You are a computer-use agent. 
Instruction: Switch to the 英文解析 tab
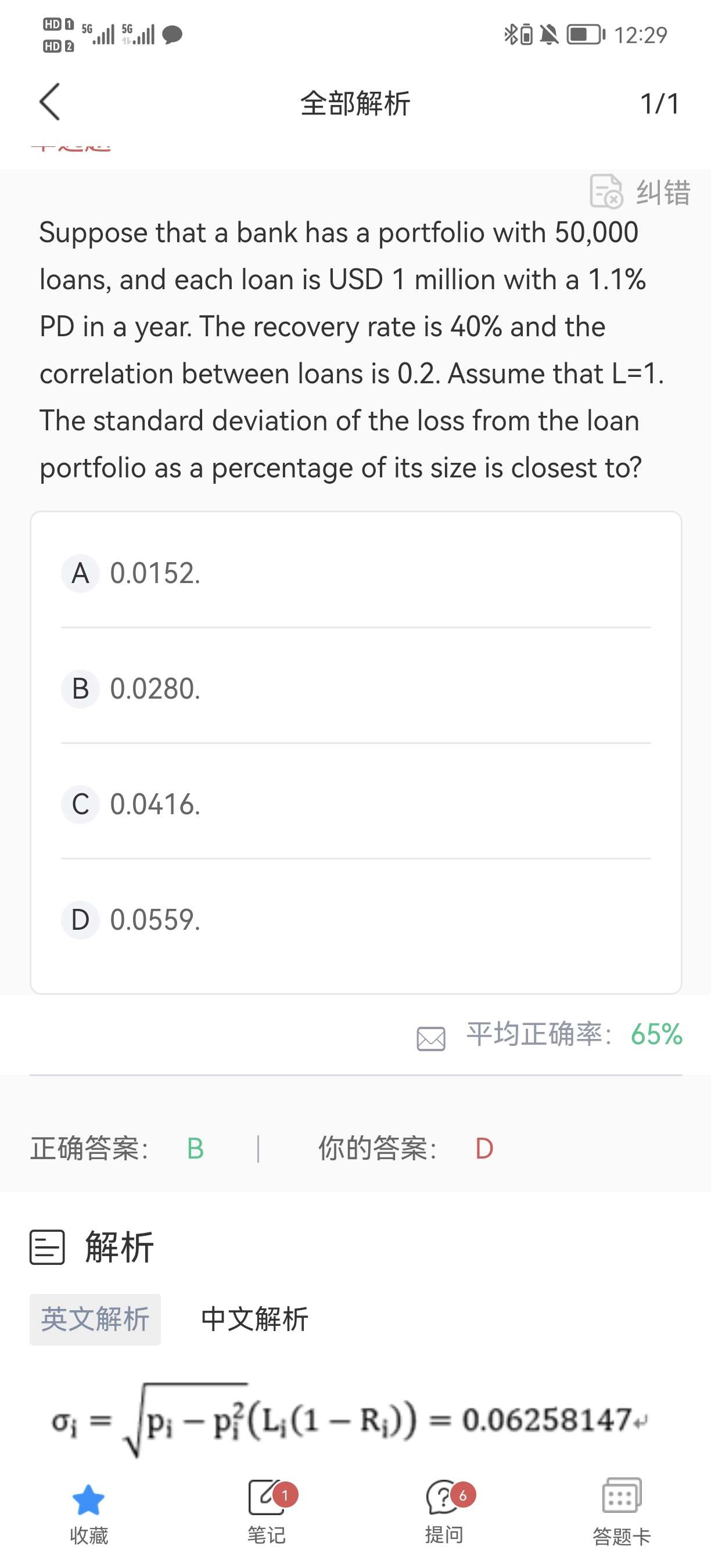(95, 1319)
